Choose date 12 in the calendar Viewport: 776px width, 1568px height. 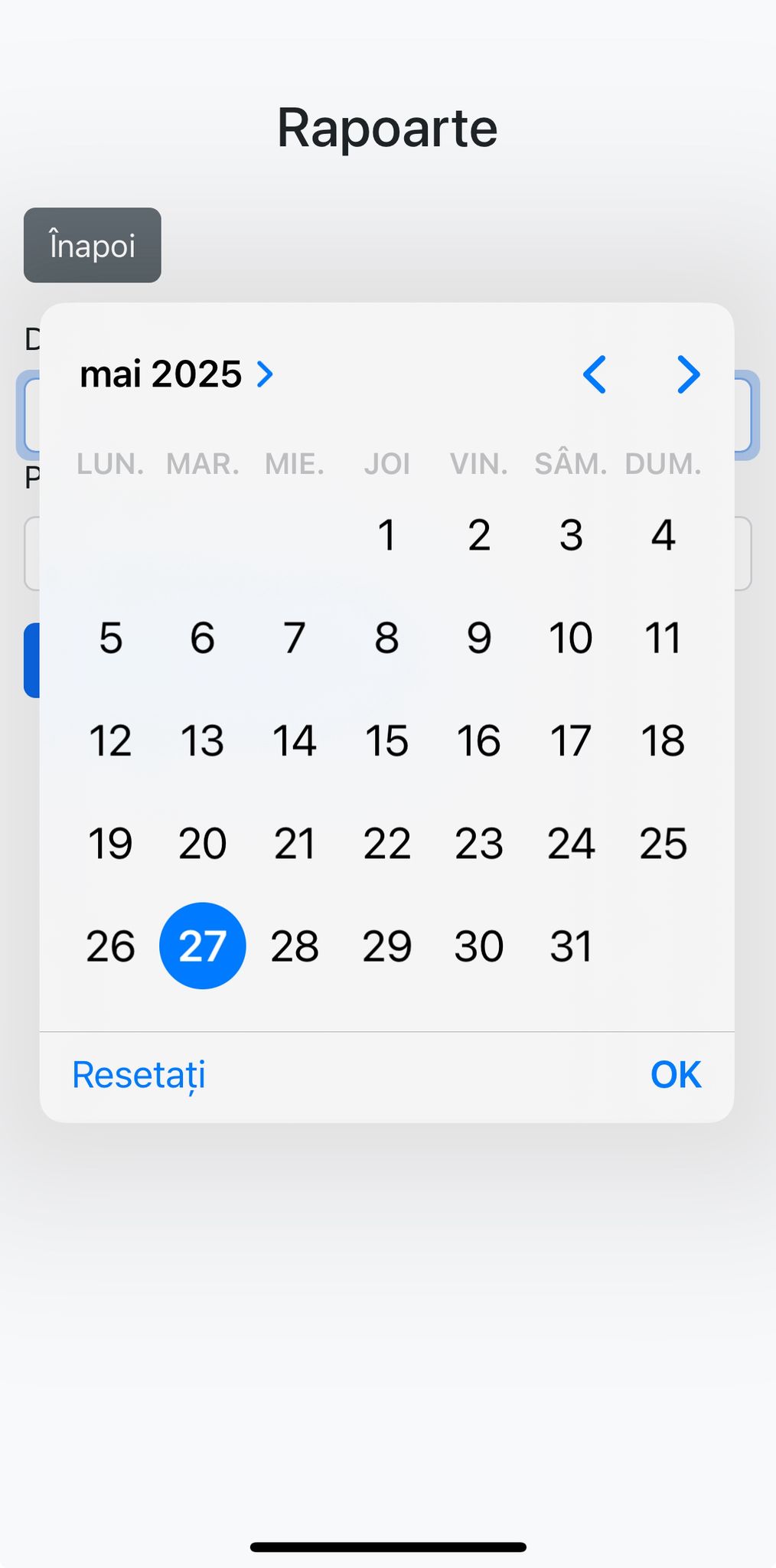coord(111,741)
